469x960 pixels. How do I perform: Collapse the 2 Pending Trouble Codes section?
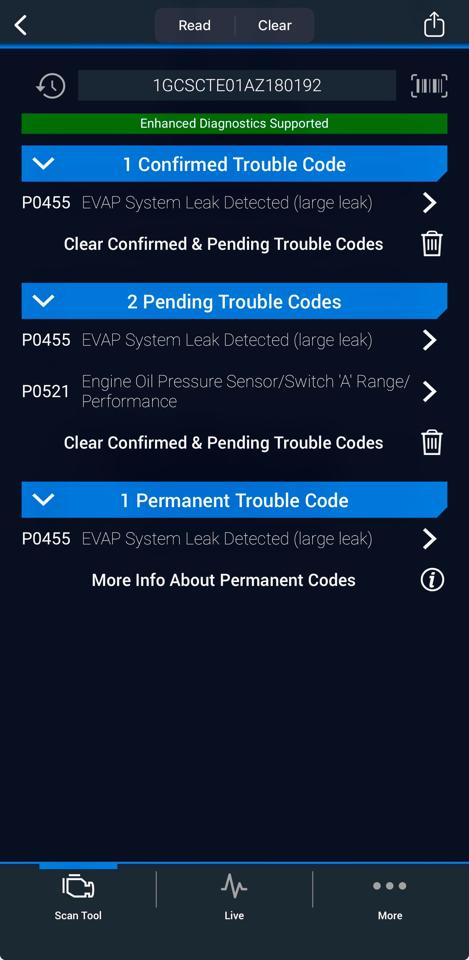234,301
